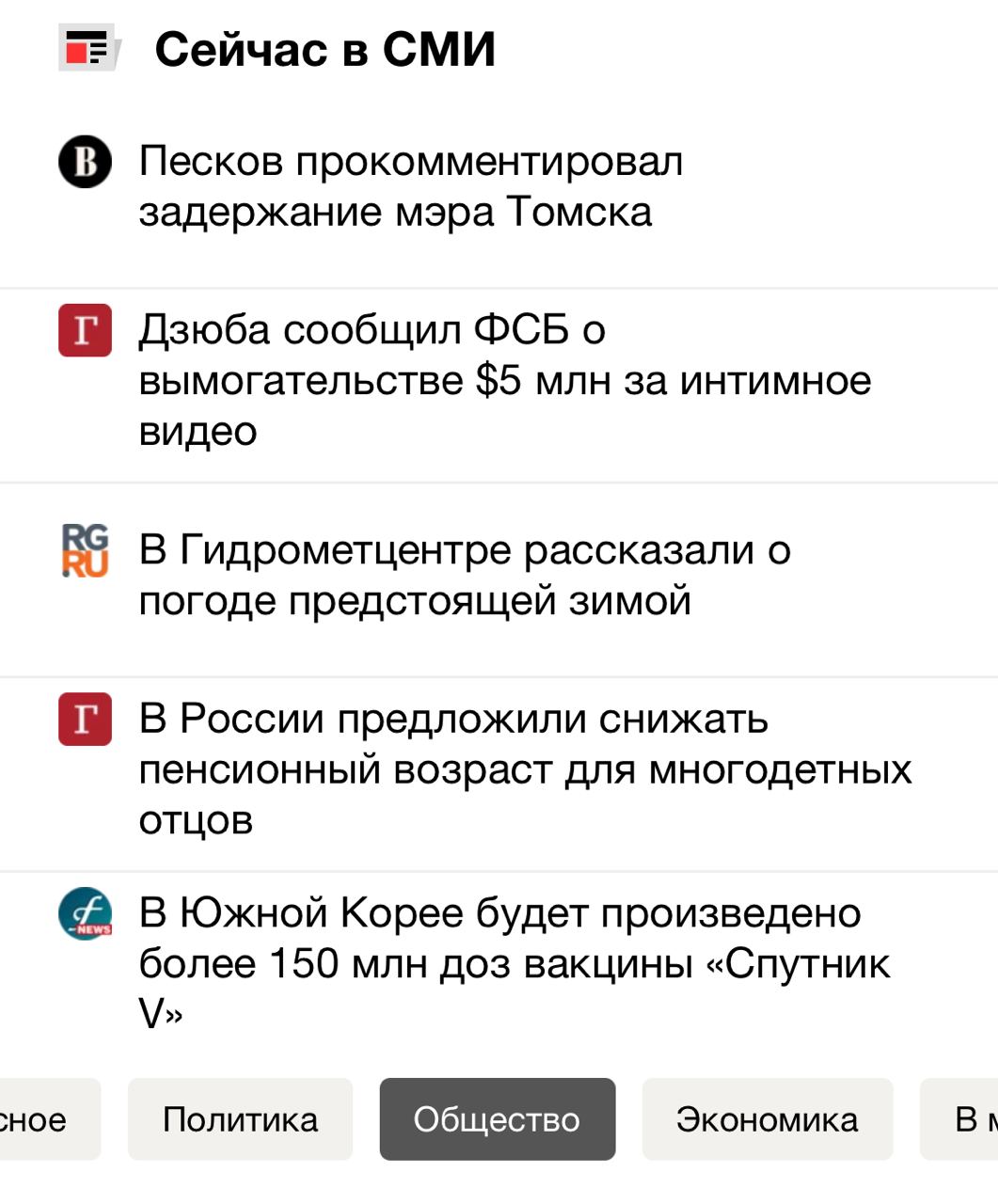Viewport: 998px width, 1204px height.
Task: Open the pension age for fathers story
Action: [x=524, y=768]
